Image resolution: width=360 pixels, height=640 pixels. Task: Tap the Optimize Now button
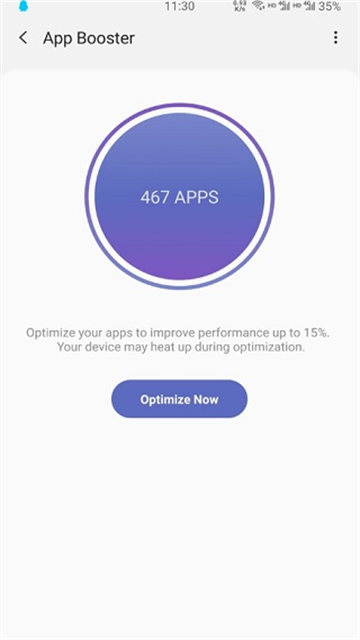[x=180, y=399]
